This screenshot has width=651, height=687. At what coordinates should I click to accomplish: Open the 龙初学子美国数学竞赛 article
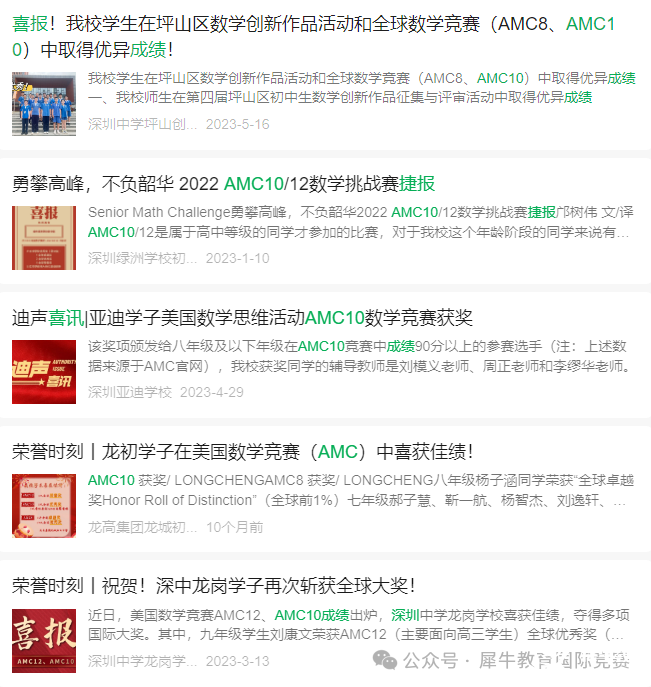242,451
